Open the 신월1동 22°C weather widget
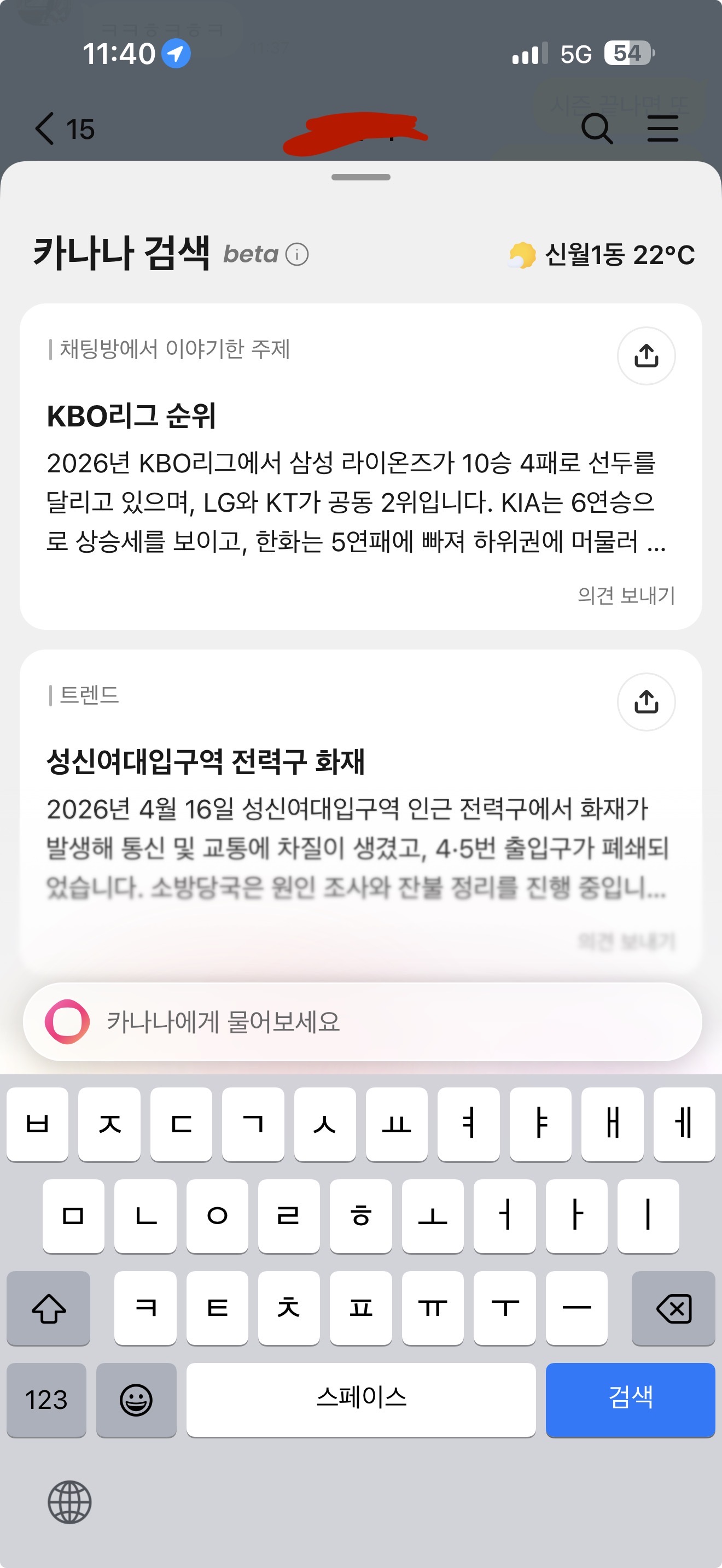Viewport: 722px width, 1568px height. [602, 254]
